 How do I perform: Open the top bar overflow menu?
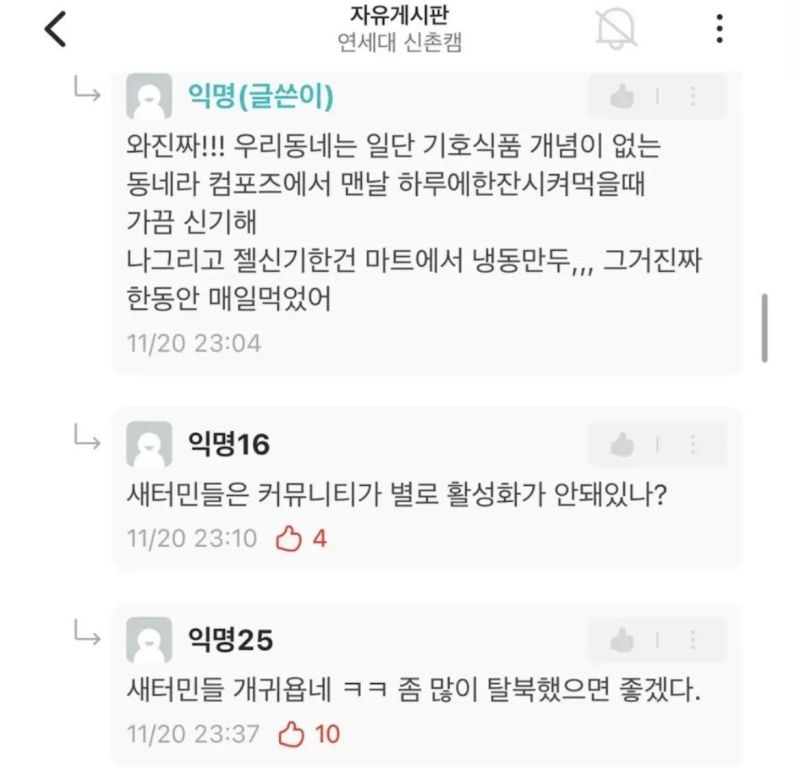[719, 29]
